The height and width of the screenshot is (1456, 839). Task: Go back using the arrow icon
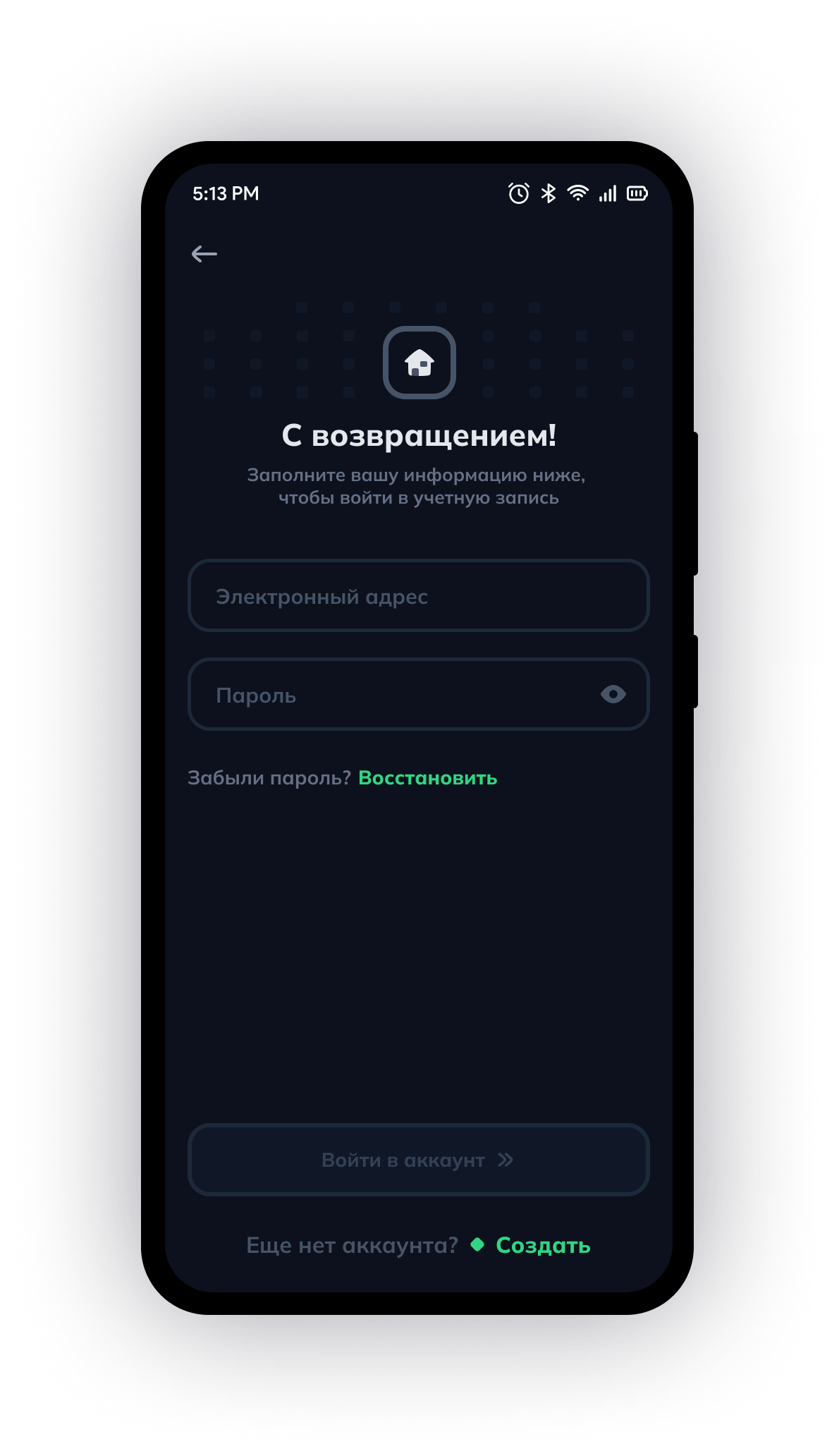[x=204, y=254]
